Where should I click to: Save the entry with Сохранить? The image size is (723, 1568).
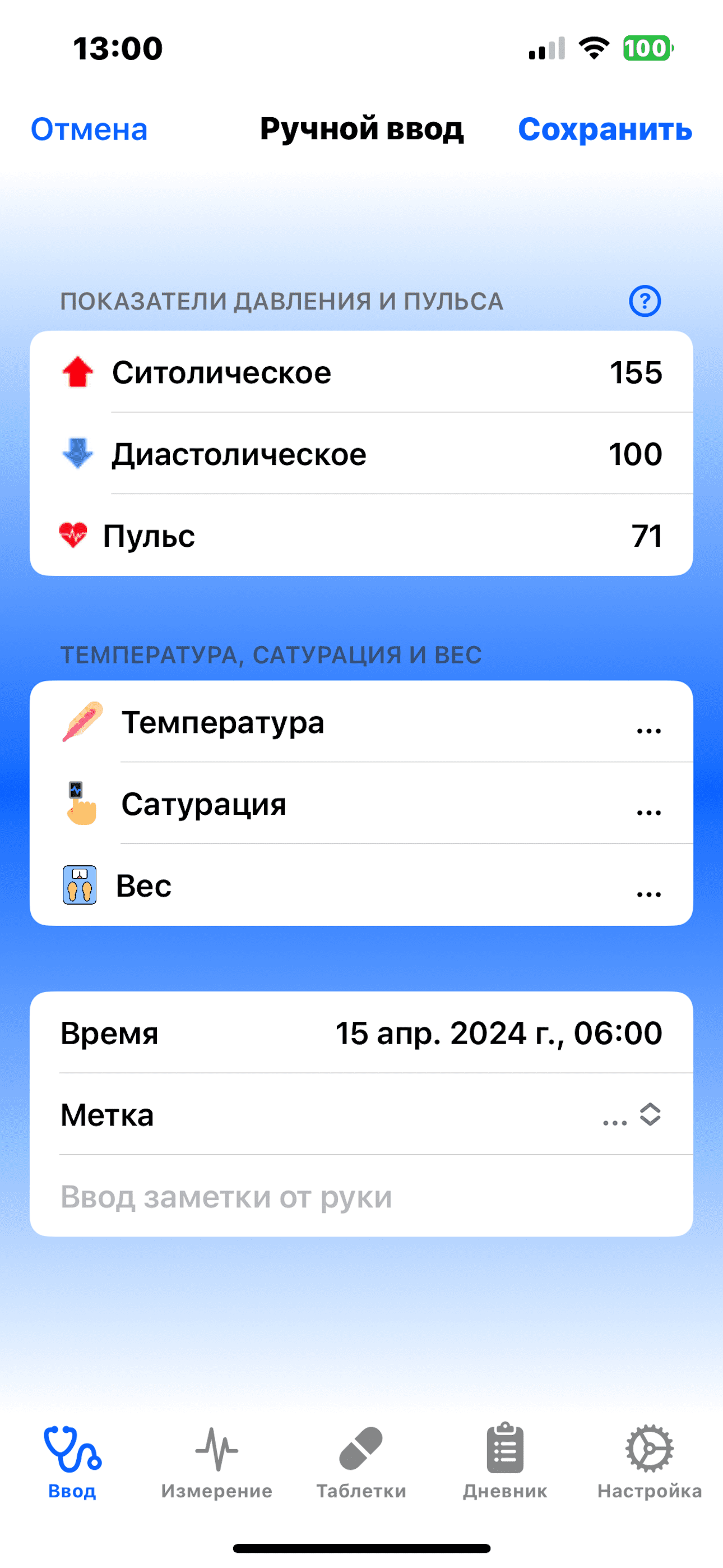pyautogui.click(x=604, y=130)
